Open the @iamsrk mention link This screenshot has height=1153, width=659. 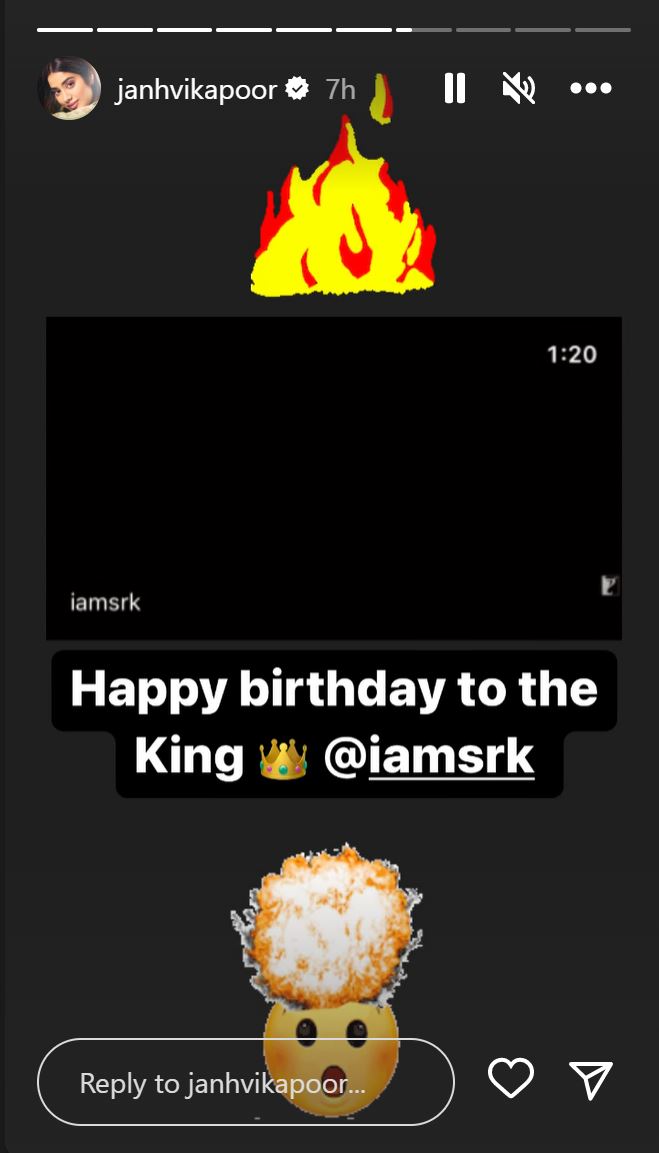pyautogui.click(x=451, y=758)
